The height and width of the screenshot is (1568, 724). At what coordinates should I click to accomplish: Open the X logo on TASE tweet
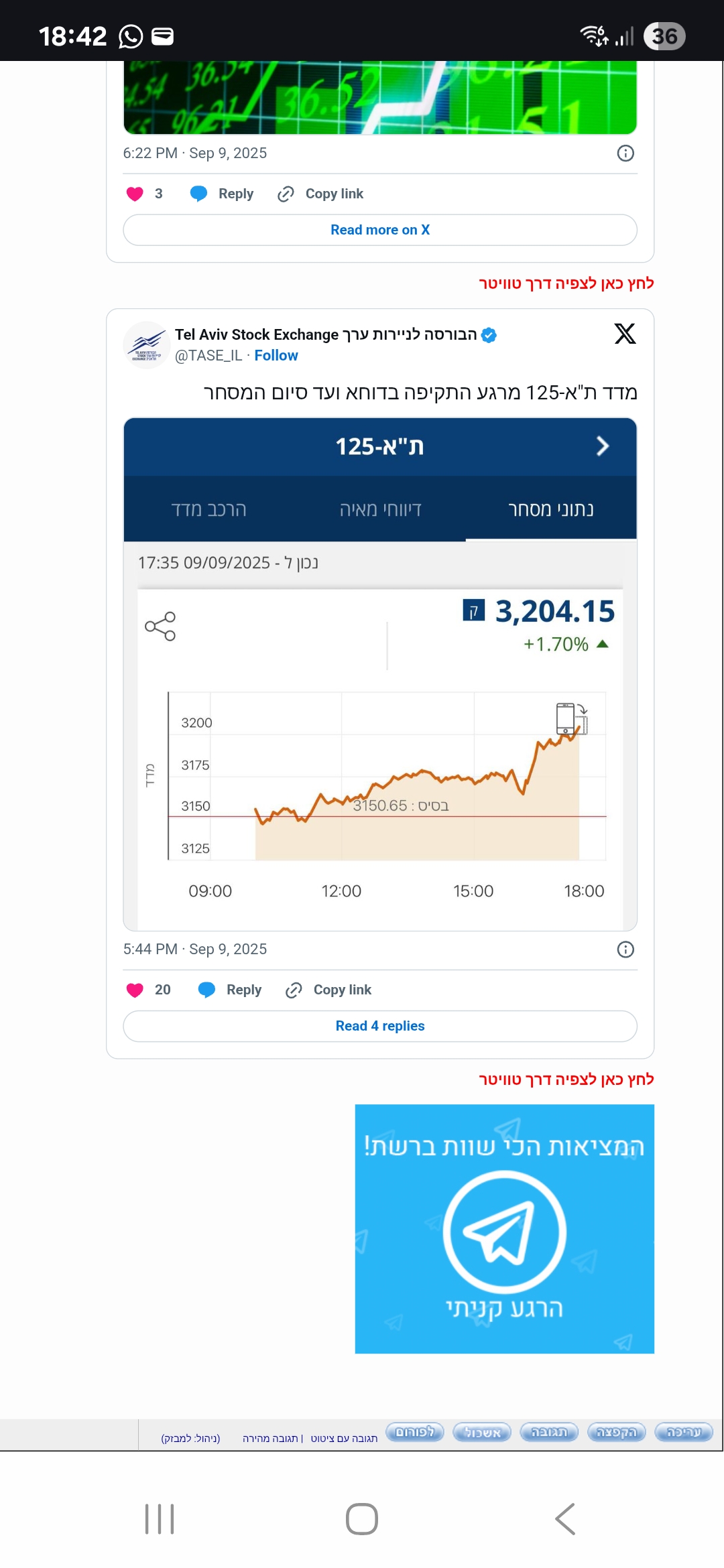625,333
